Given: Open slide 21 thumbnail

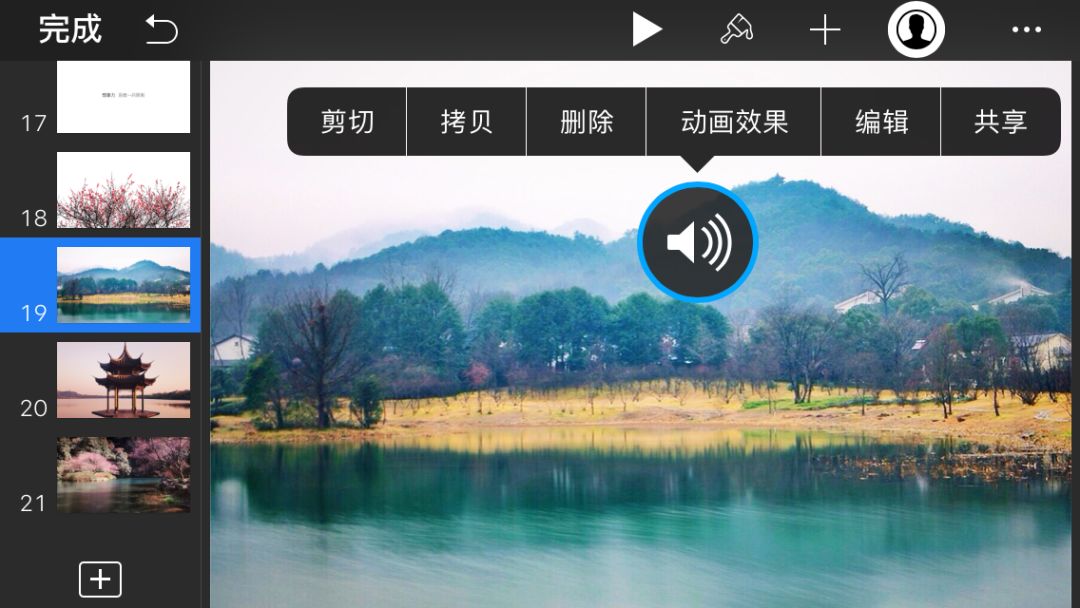Looking at the screenshot, I should (123, 475).
